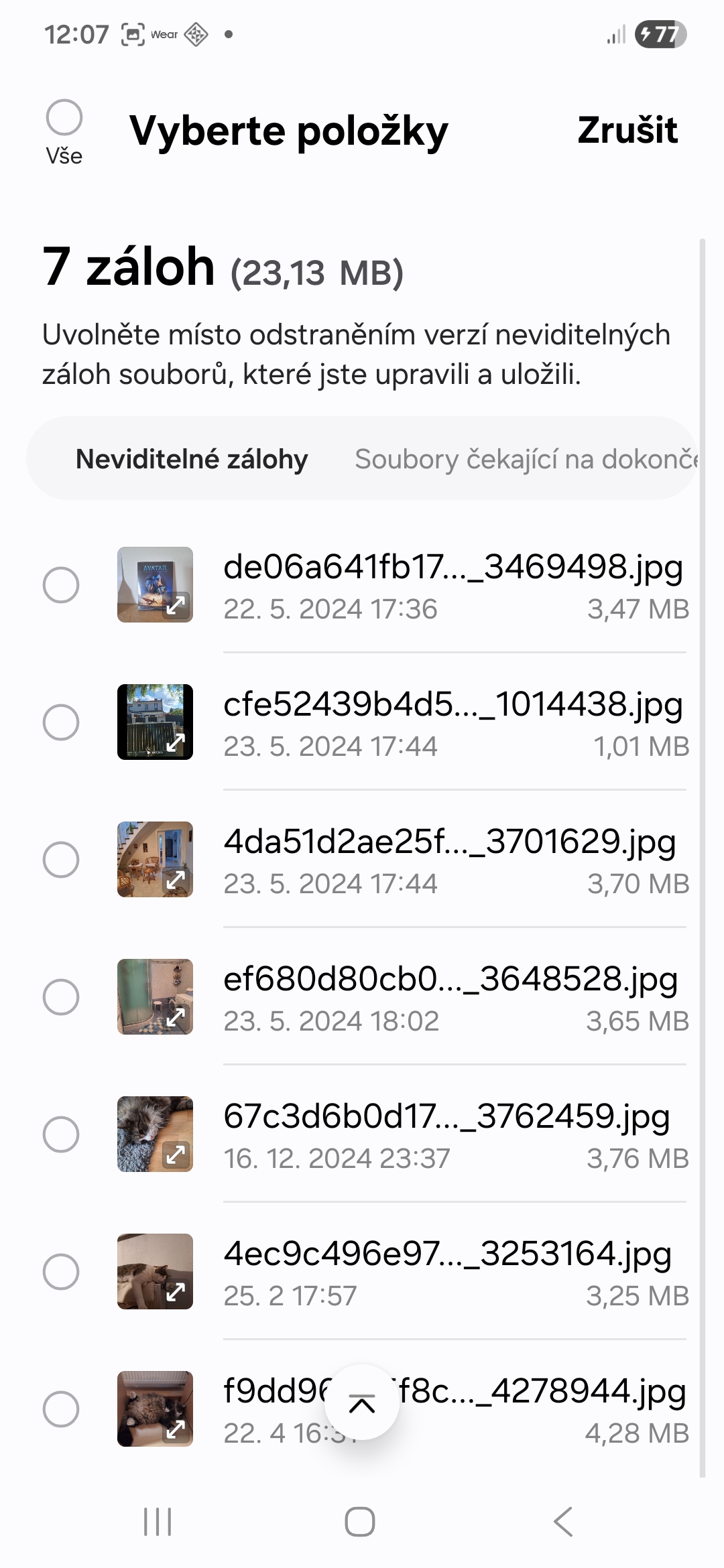Expand the Avatar poster thumbnail preview
Viewport: 724px width, 1568px height.
[x=176, y=606]
